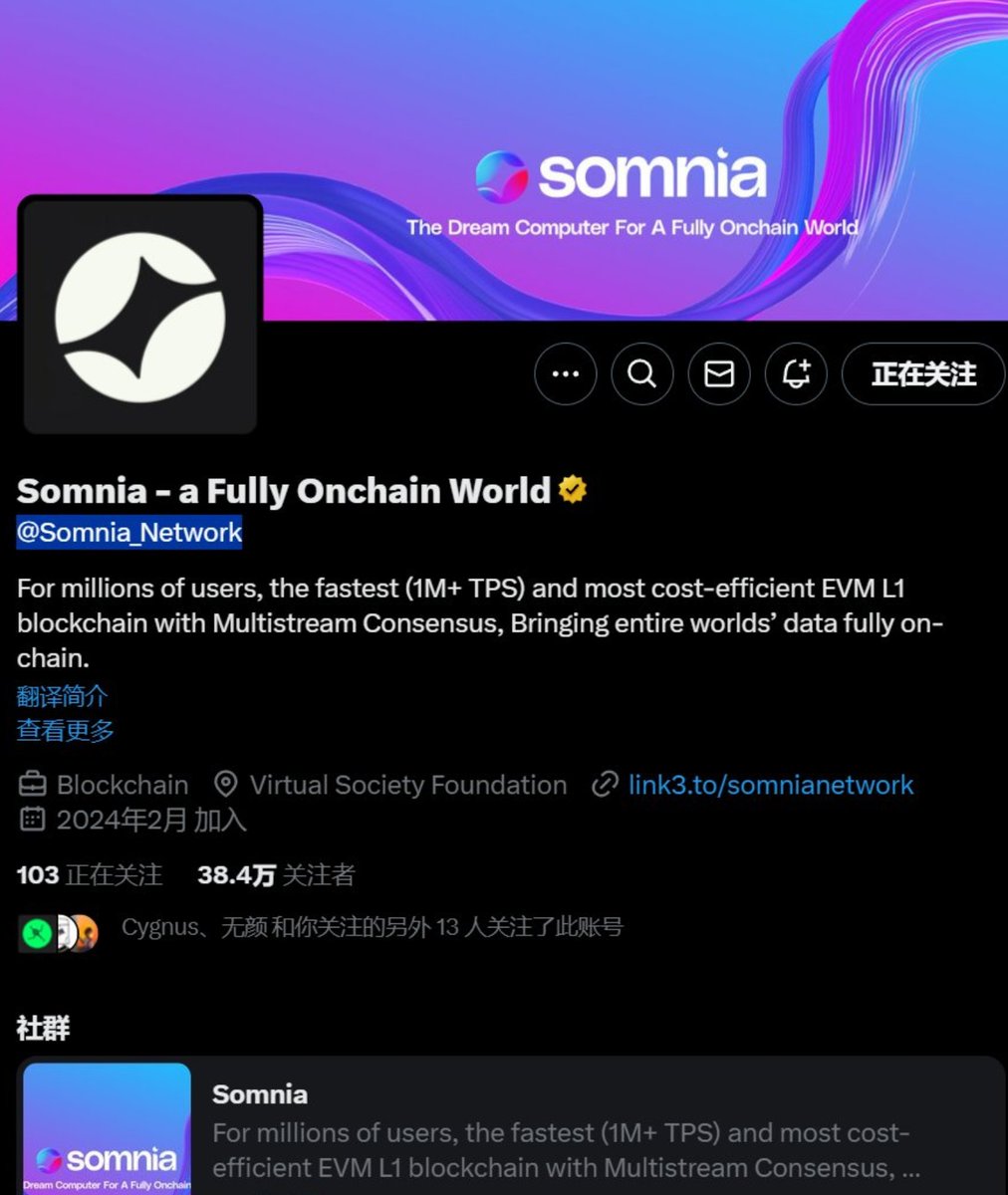Open the link3.to/somnianetwork link
The height and width of the screenshot is (1195, 1008).
[770, 785]
